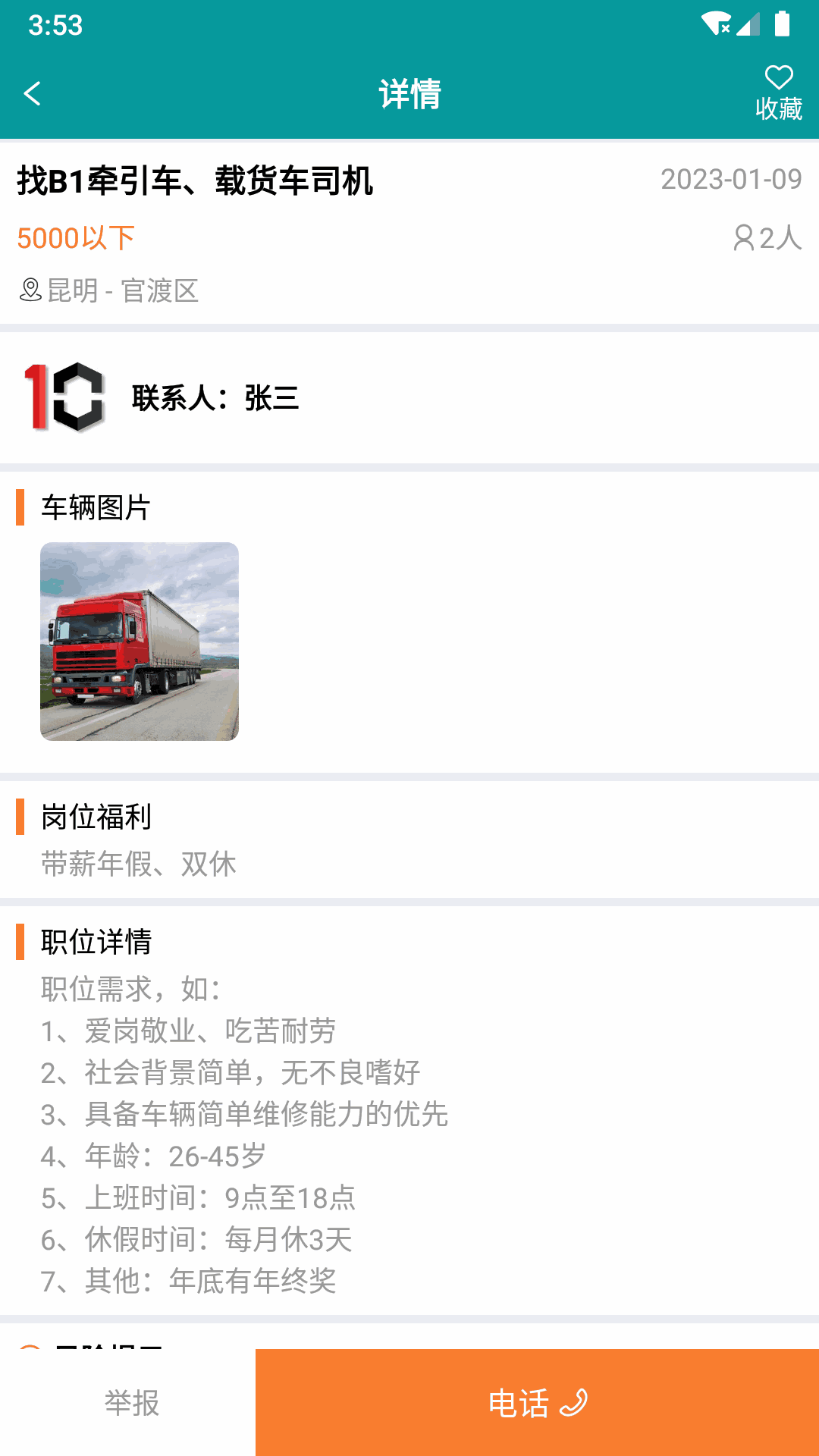Go back from the 详情 page
Screen dimensions: 819x1456
pos(33,94)
